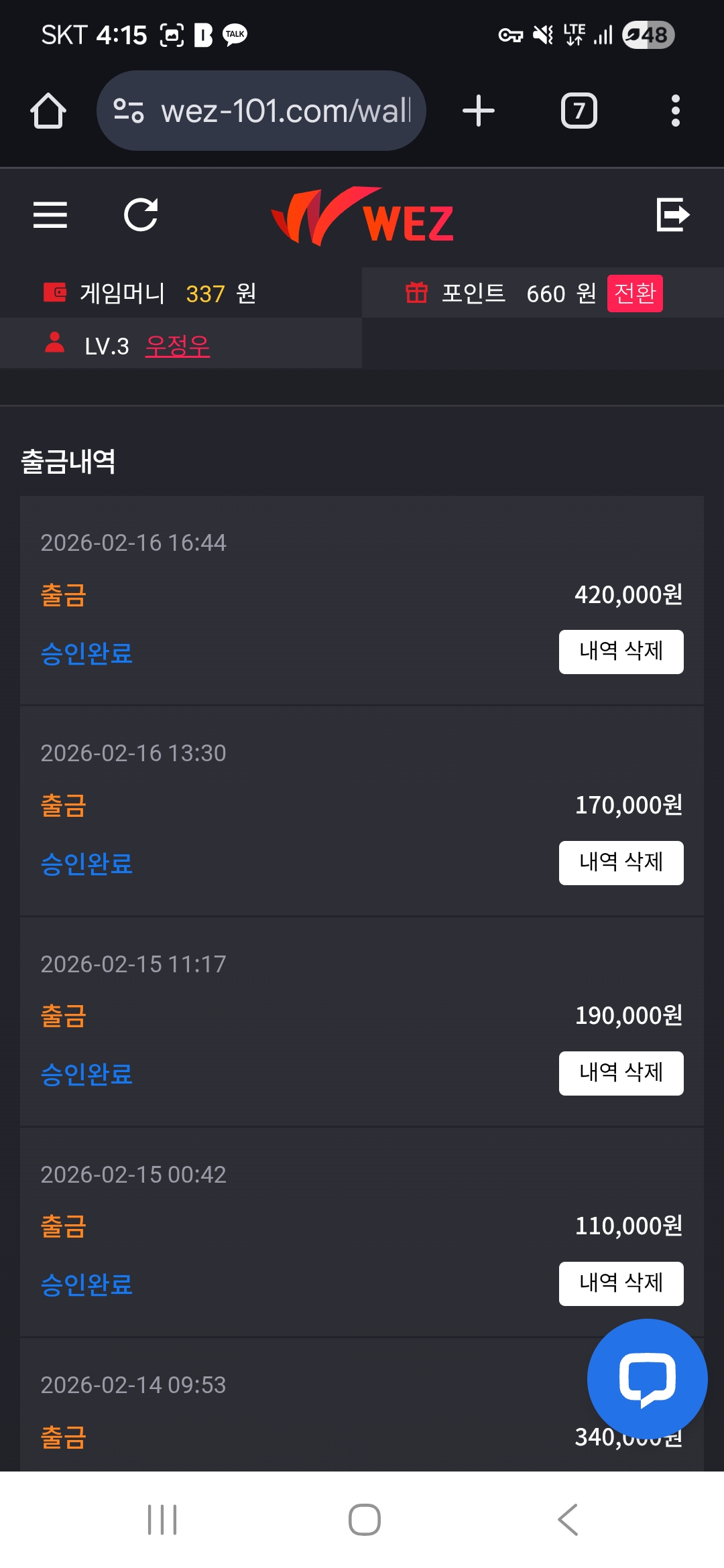Delete the 190,000원 withdrawal record
Image resolution: width=724 pixels, height=1568 pixels.
(621, 1073)
